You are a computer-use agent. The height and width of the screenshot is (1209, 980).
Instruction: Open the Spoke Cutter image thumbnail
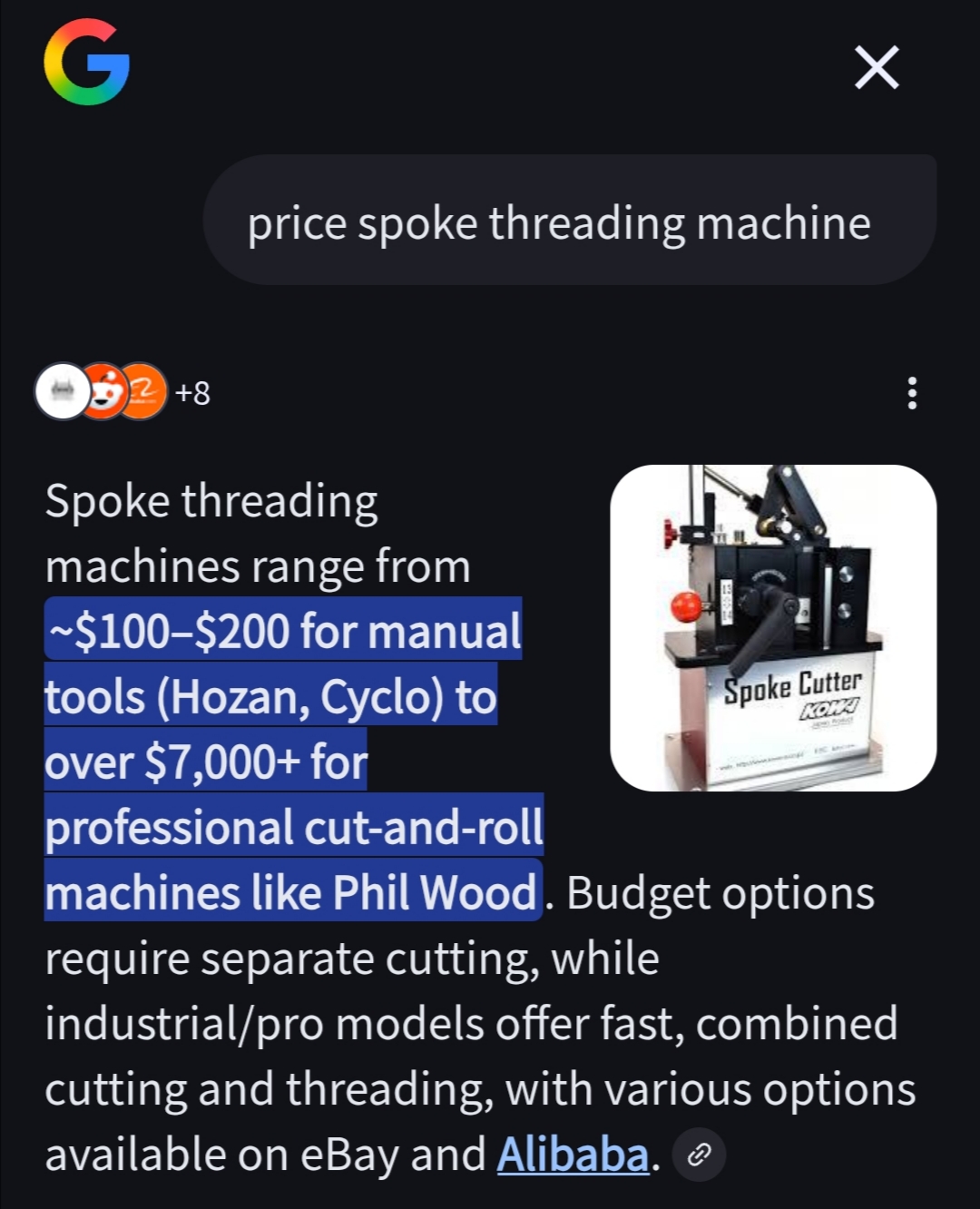tap(773, 628)
